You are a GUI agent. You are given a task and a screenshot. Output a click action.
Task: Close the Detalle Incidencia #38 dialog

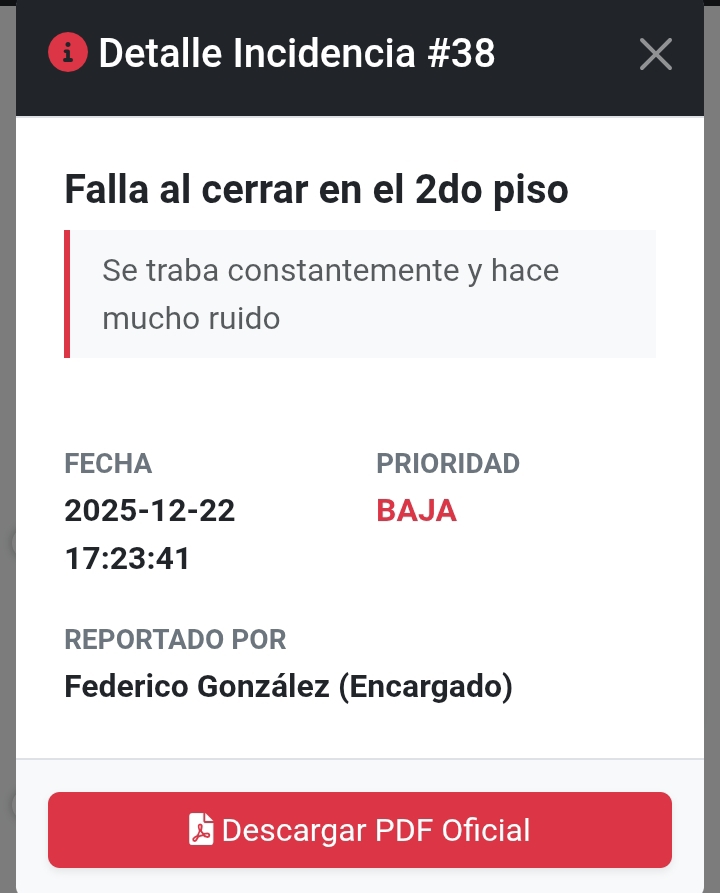655,54
